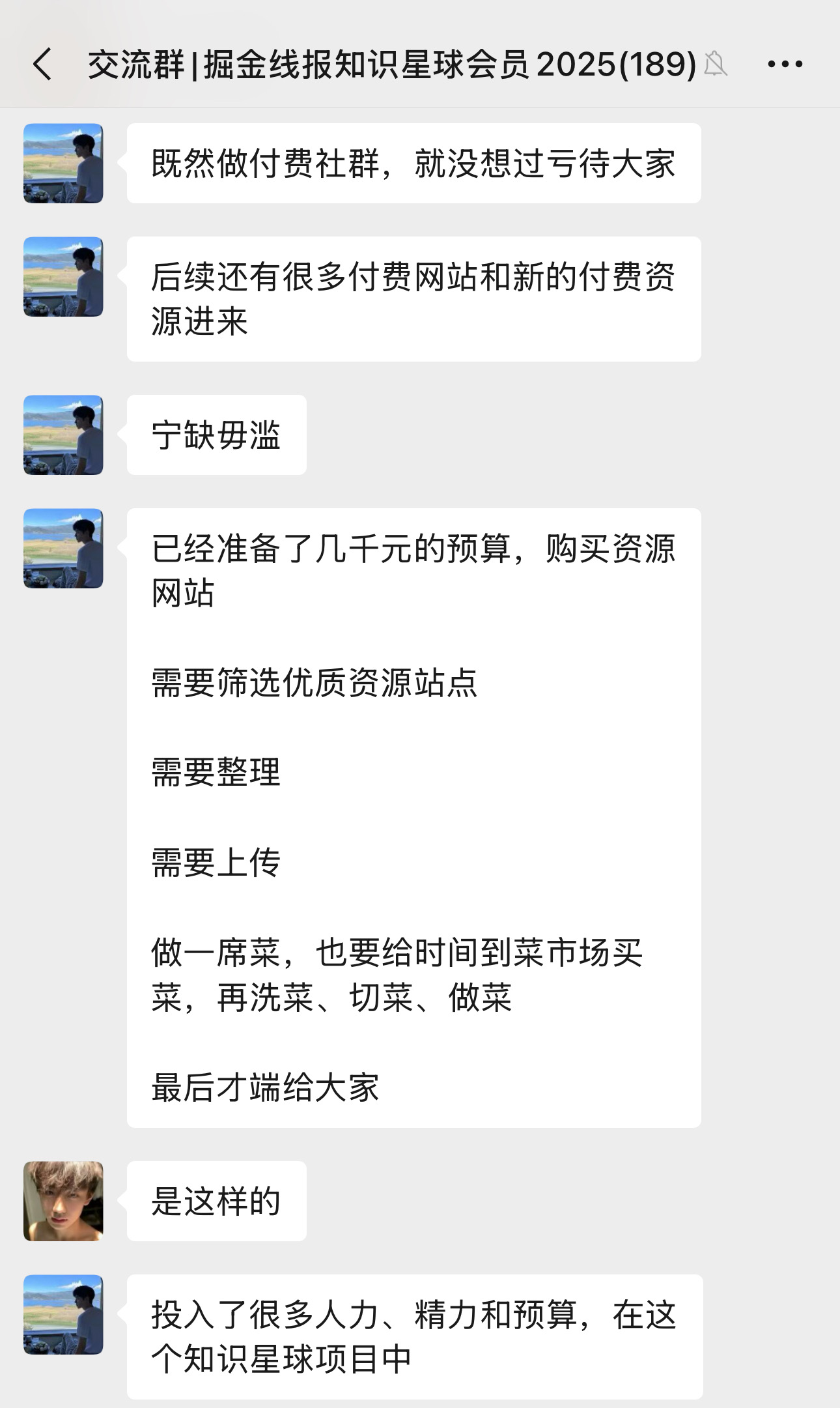Open the group chat overflow menu
840x1408 pixels.
click(x=785, y=64)
